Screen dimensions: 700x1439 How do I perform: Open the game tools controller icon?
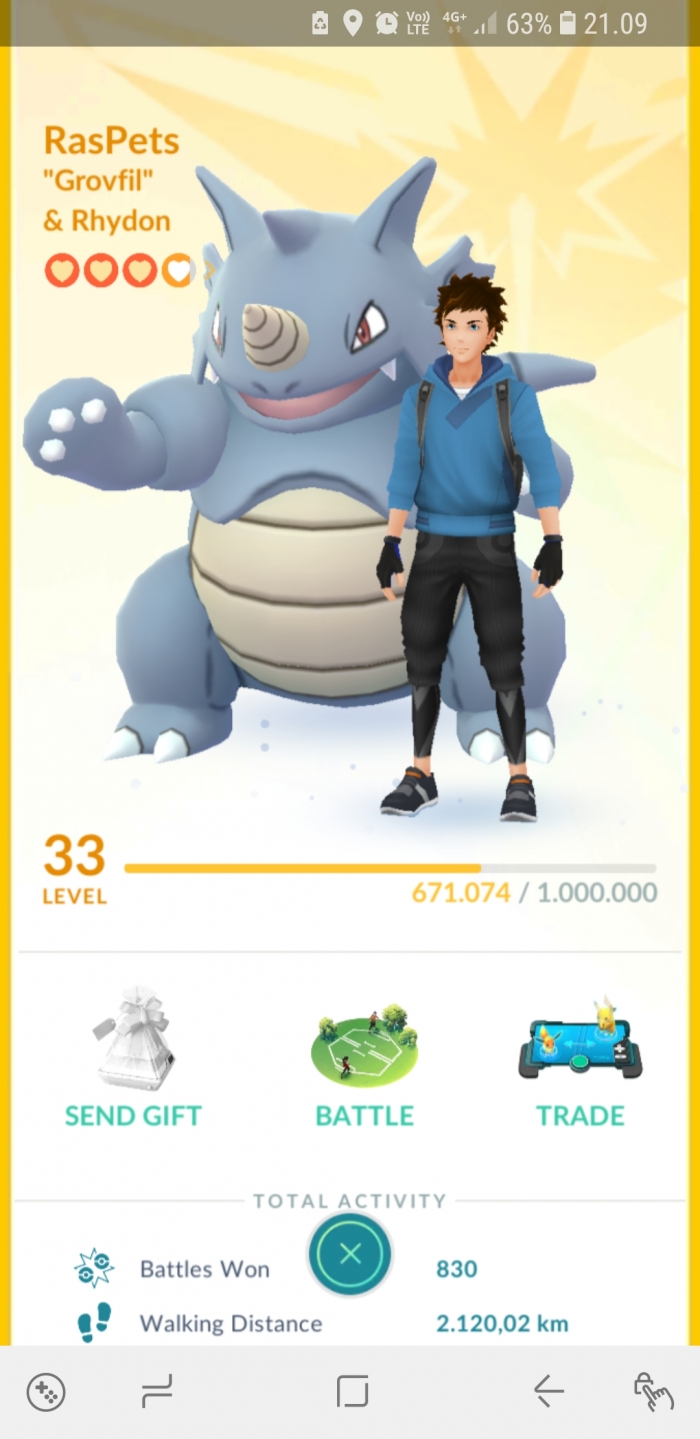pyautogui.click(x=46, y=1392)
